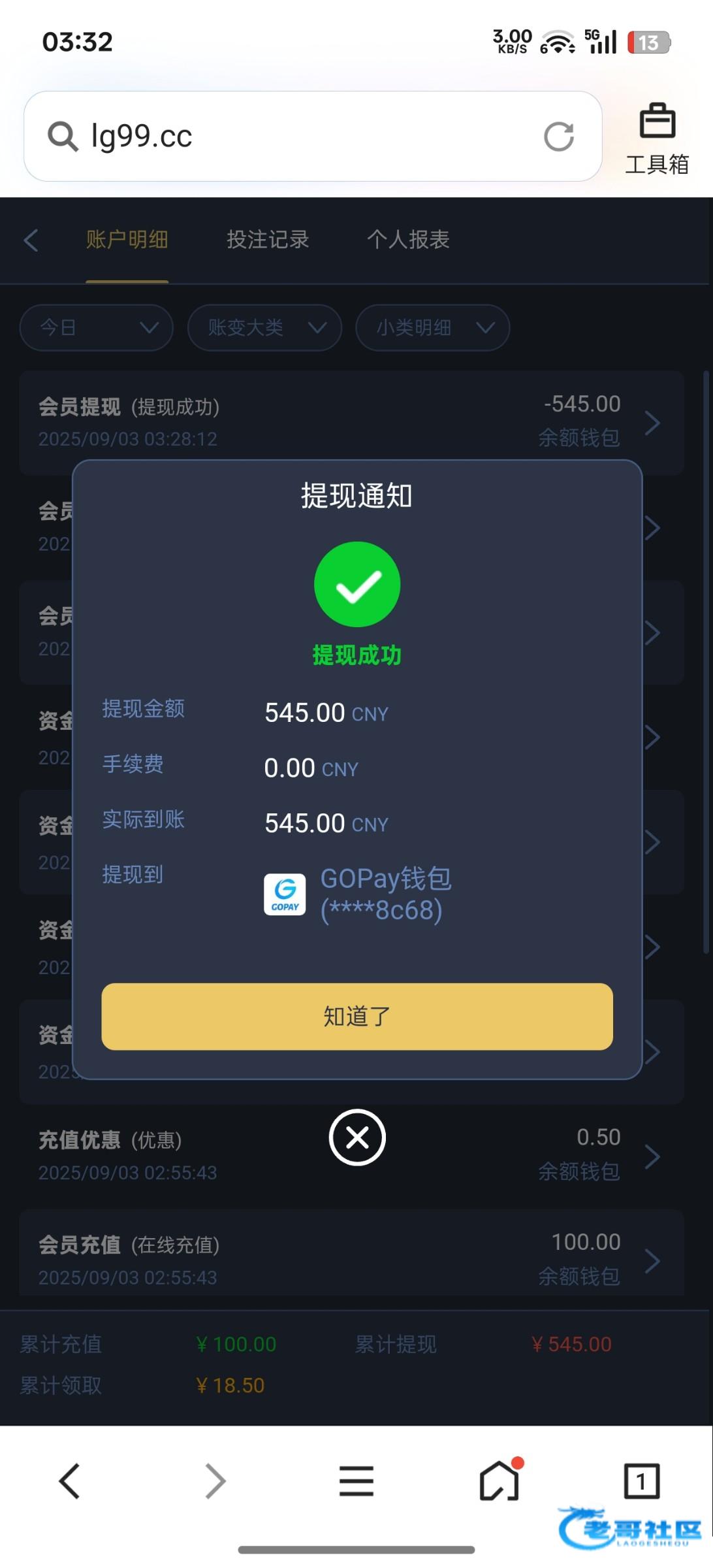Expand the 小类明细 dropdown
The image size is (713, 1568).
click(432, 327)
